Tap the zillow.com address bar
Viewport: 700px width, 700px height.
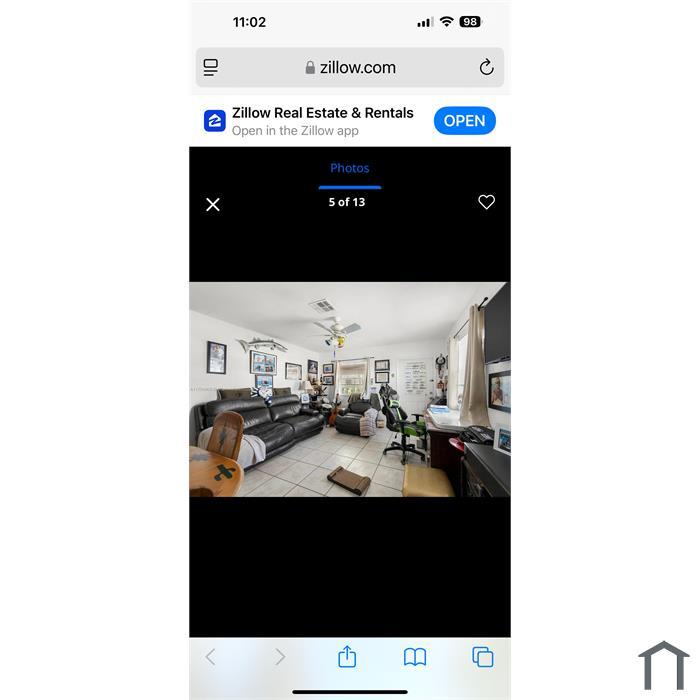349,68
